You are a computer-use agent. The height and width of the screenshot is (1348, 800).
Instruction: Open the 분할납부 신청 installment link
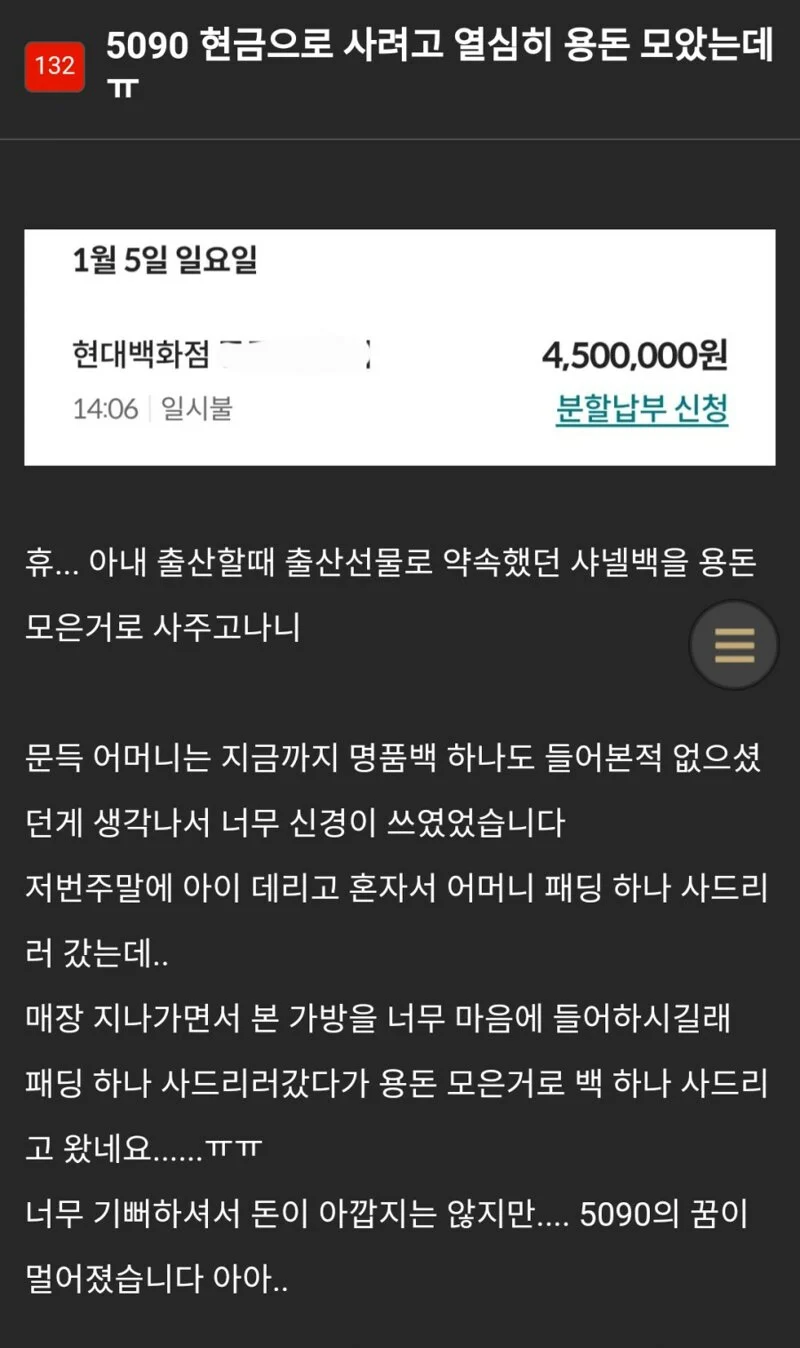[641, 410]
